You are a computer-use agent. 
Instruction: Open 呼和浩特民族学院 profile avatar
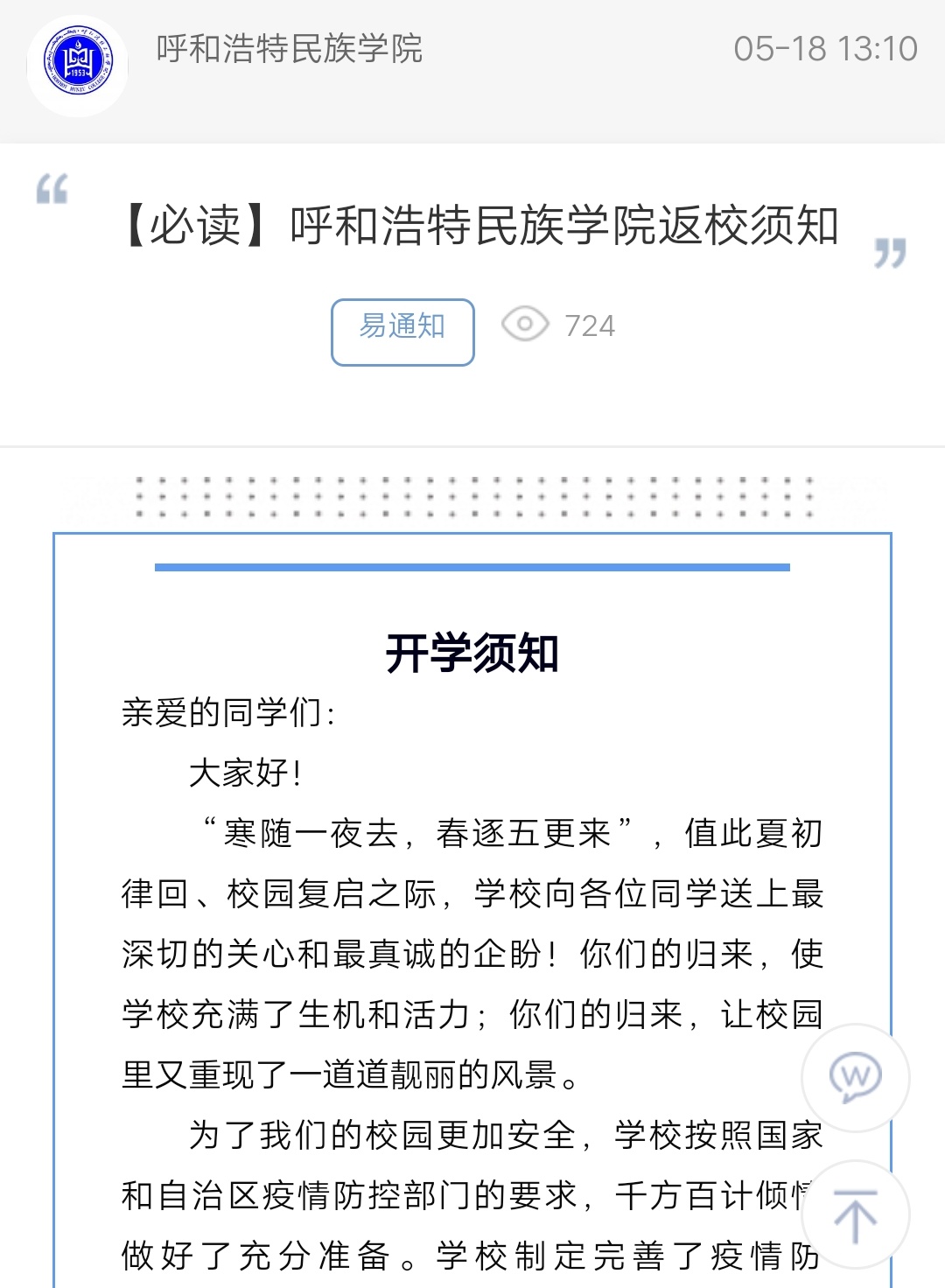[x=78, y=65]
